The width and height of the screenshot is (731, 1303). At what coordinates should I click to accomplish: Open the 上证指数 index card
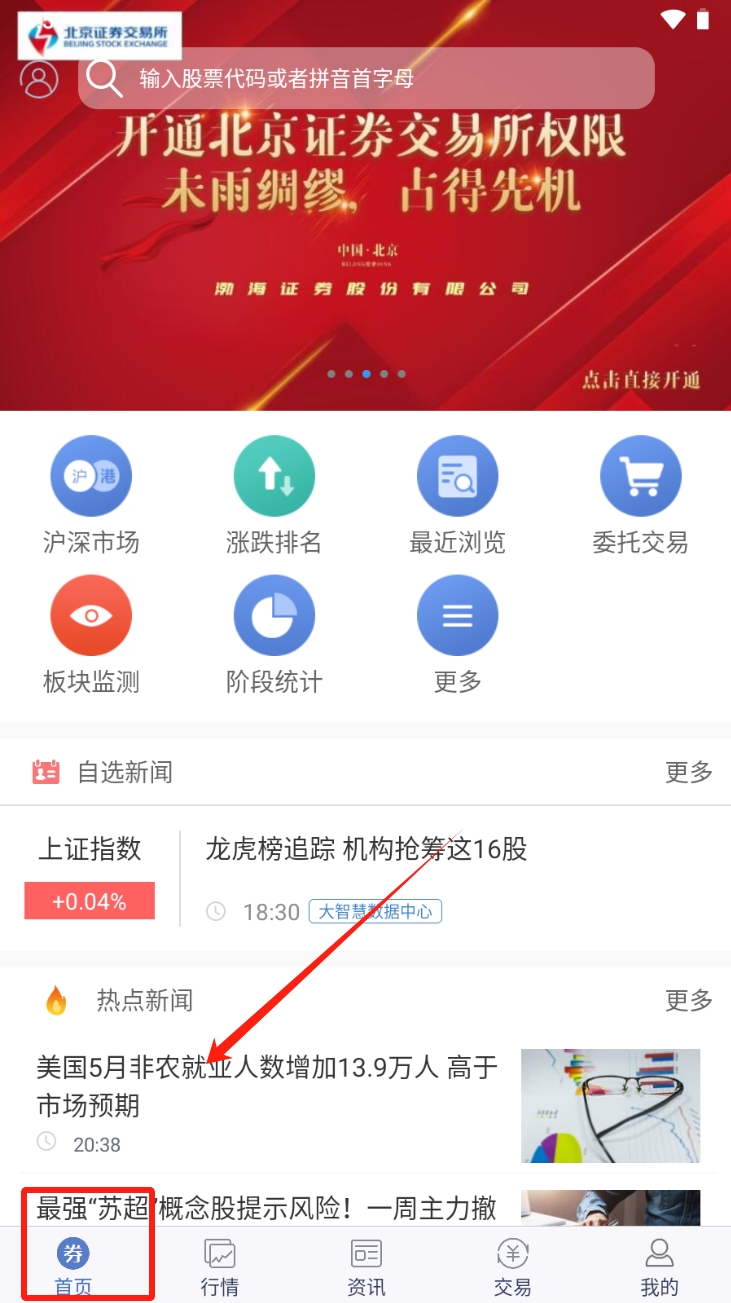tap(90, 875)
